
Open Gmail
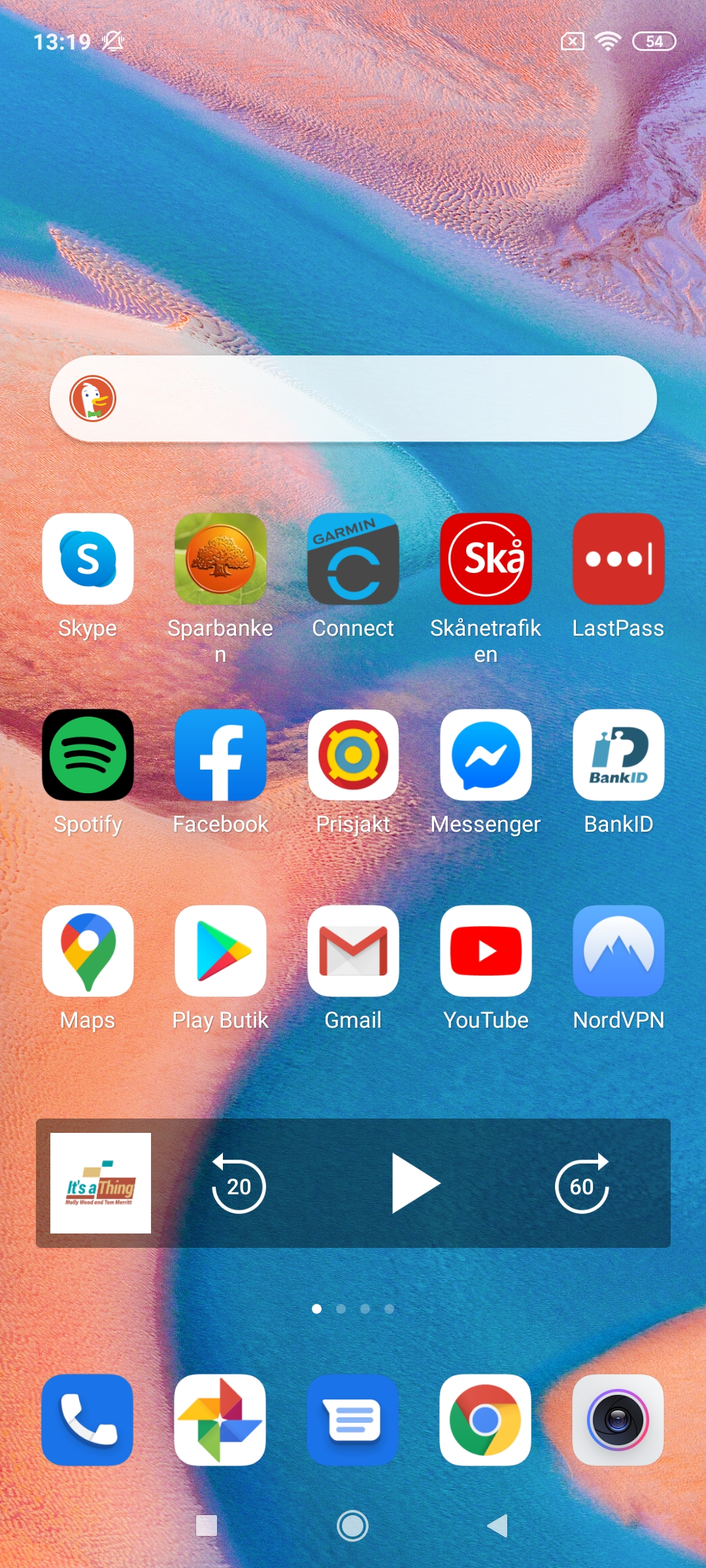point(353,951)
